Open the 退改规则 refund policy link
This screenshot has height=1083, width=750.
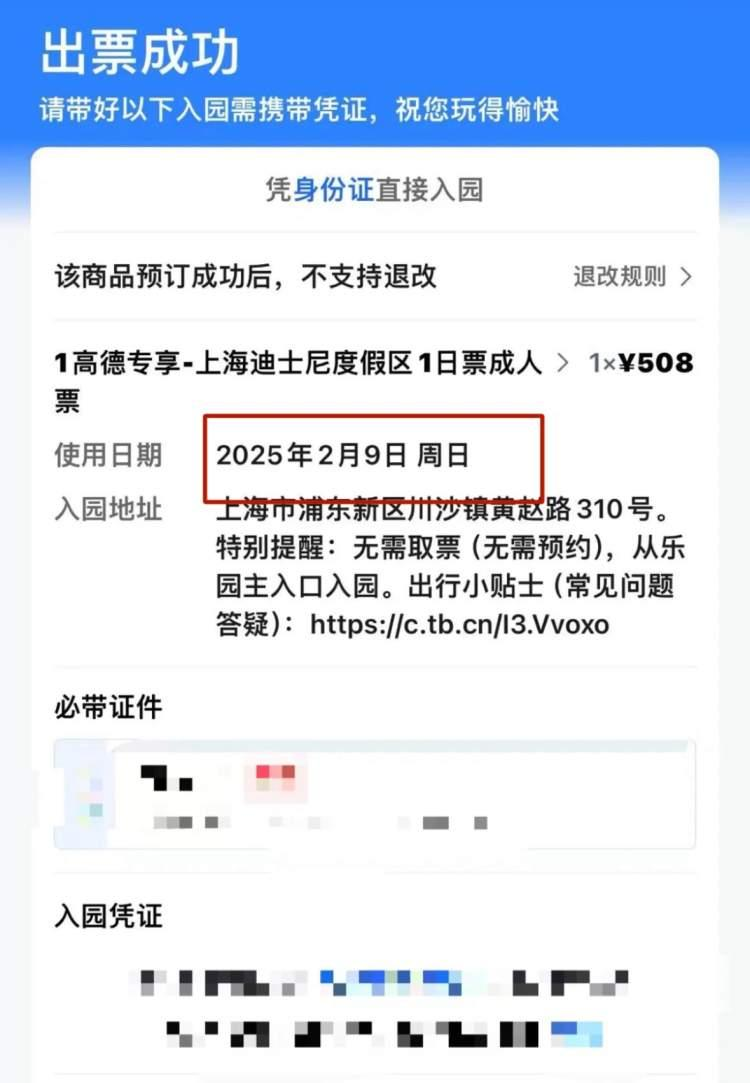click(x=632, y=277)
